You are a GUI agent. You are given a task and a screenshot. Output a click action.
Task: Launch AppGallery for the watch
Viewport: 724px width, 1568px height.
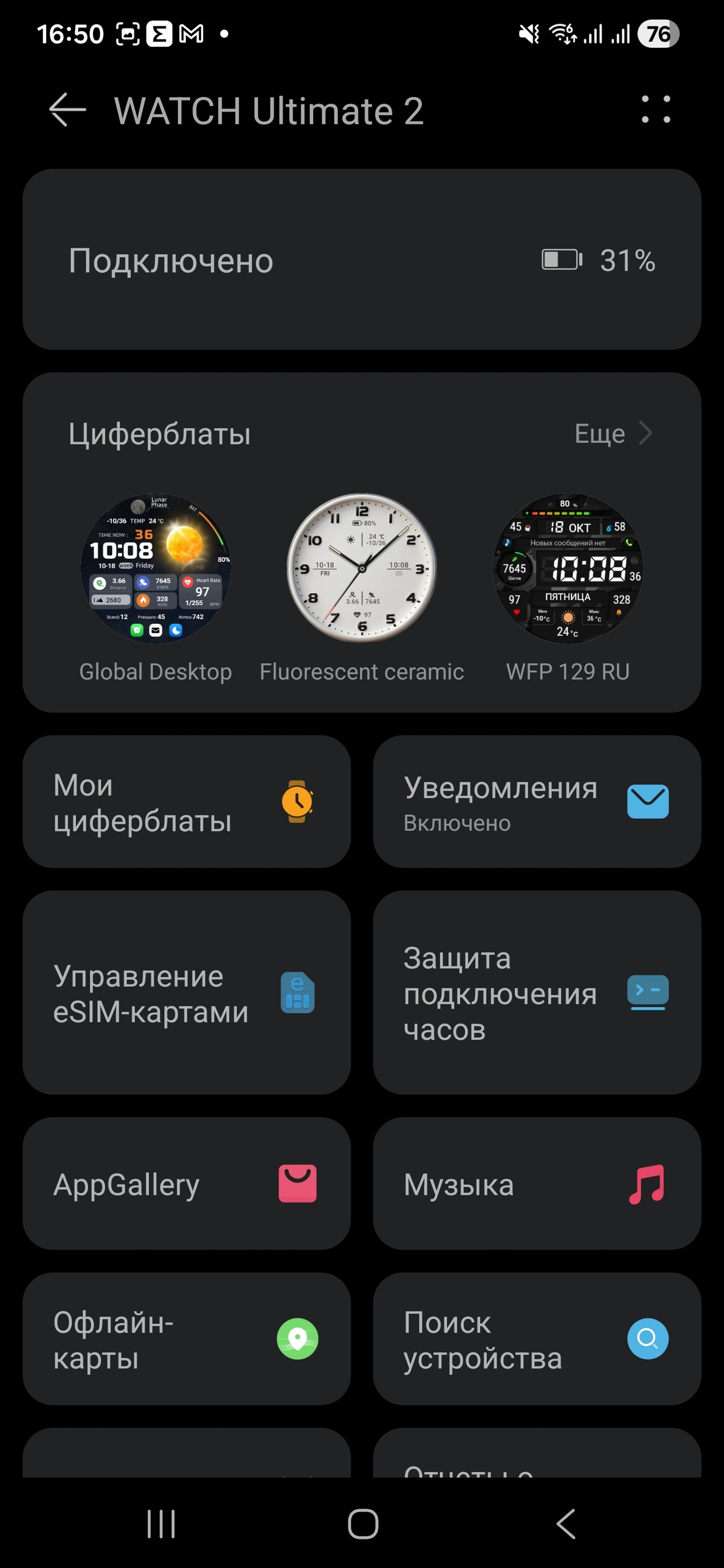(x=187, y=1183)
